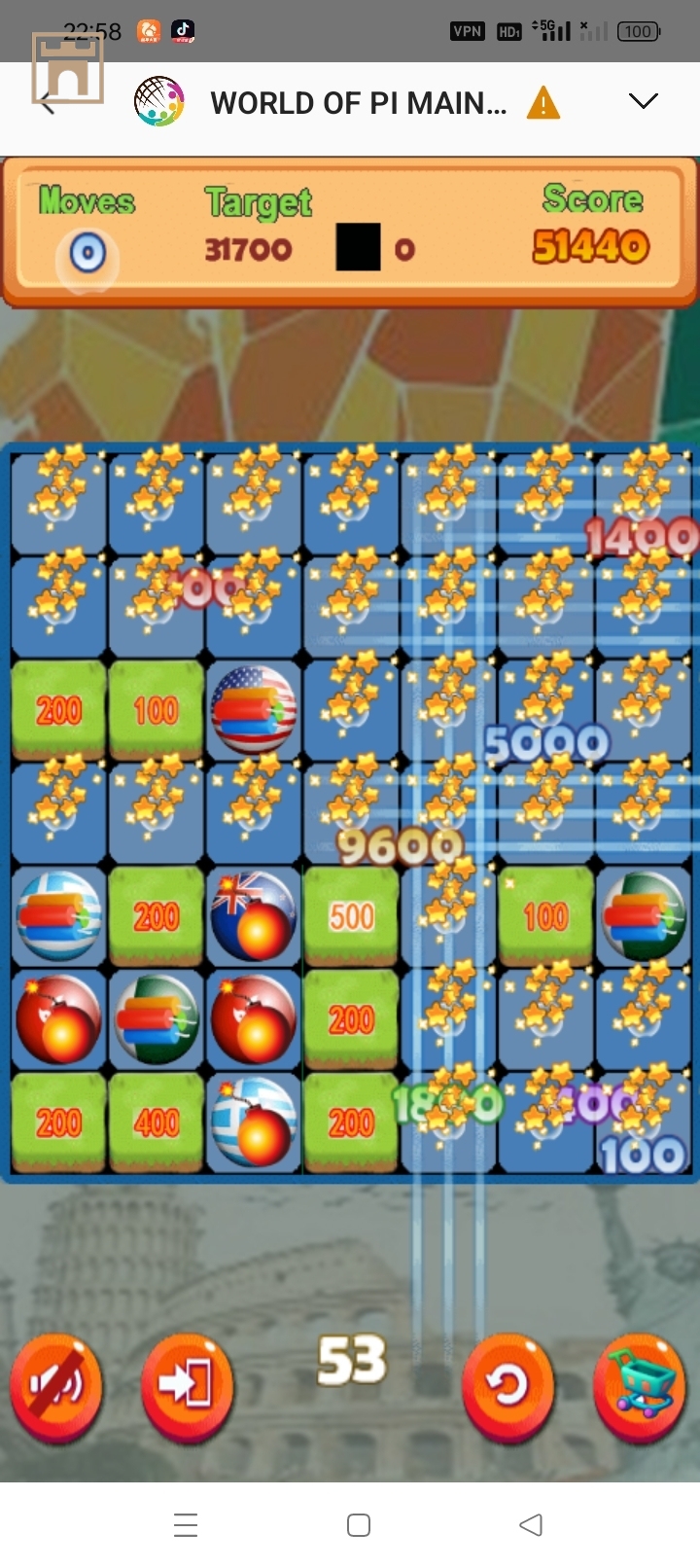
Task: Toggle the game sound mute button
Action: (55, 1384)
